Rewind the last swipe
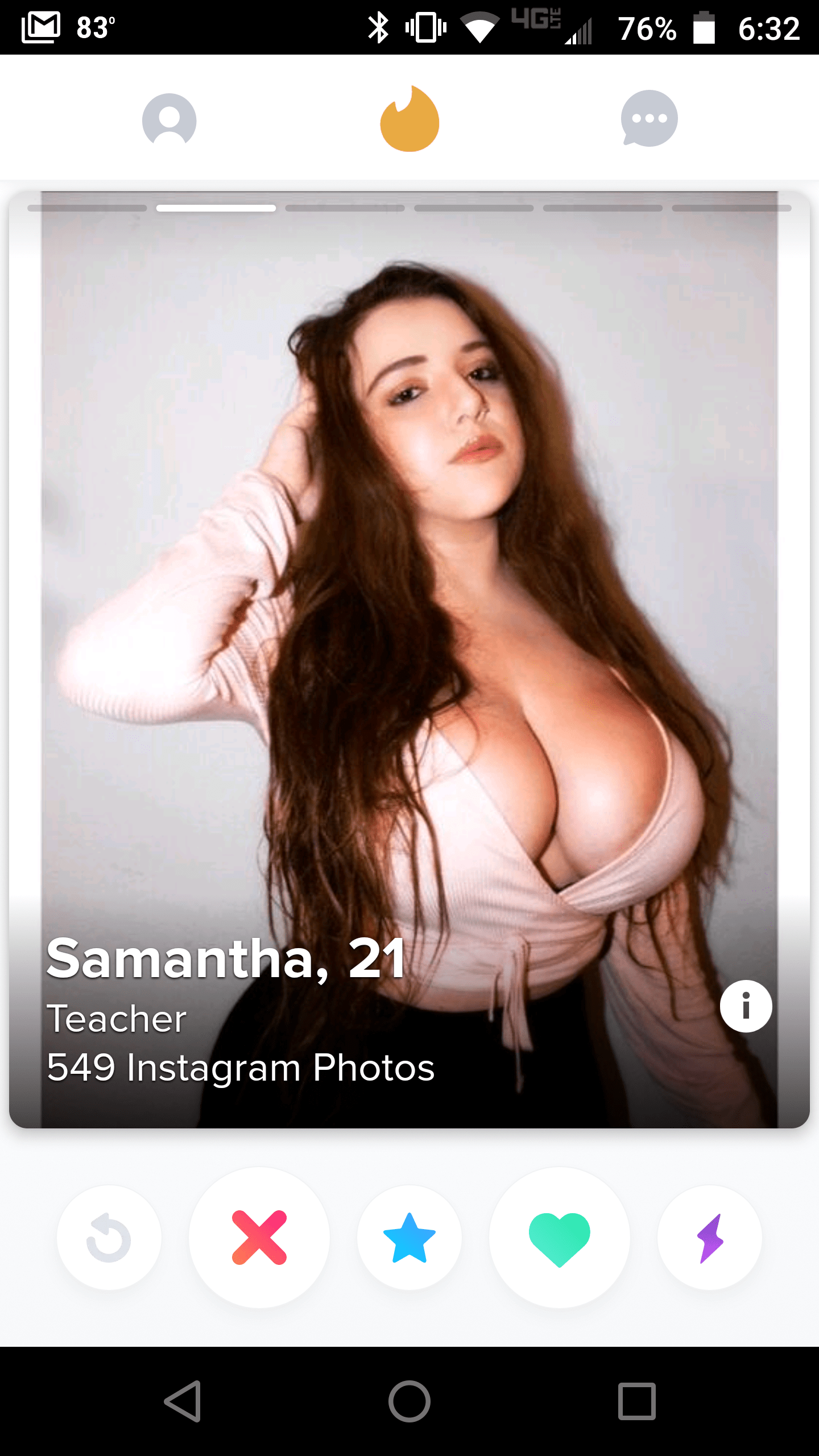This screenshot has width=819, height=1456. point(109,1238)
